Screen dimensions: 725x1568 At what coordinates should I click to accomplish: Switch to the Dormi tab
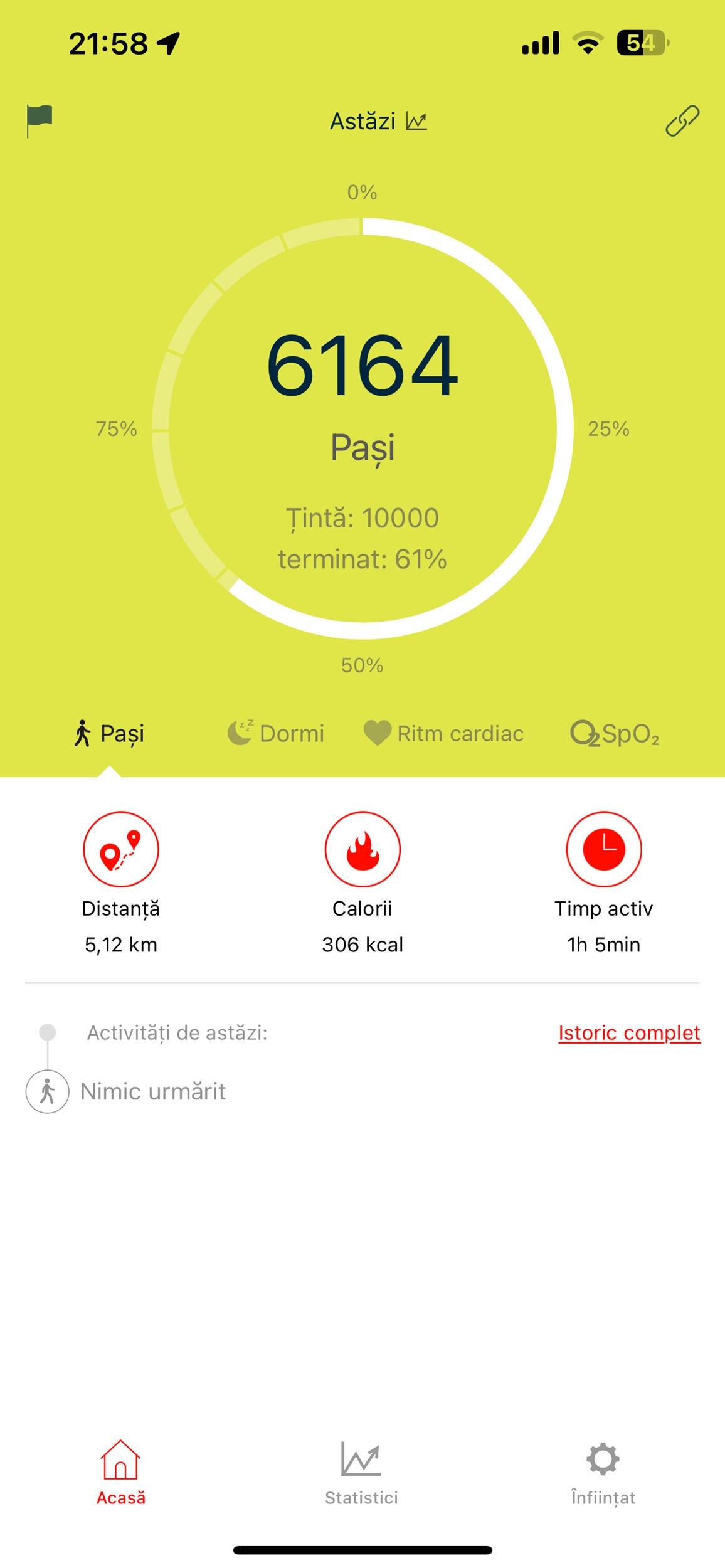tap(276, 733)
